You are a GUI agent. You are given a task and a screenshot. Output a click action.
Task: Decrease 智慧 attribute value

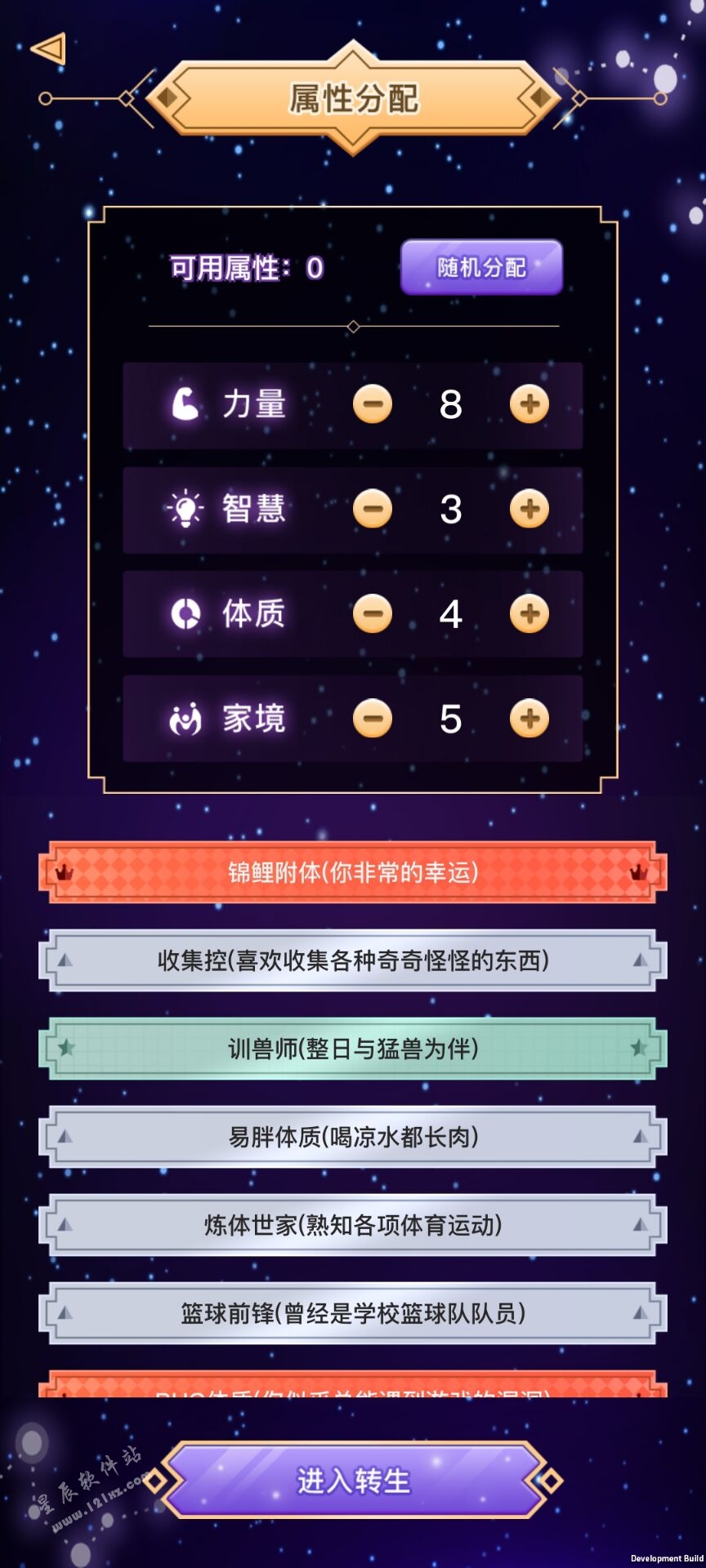373,509
